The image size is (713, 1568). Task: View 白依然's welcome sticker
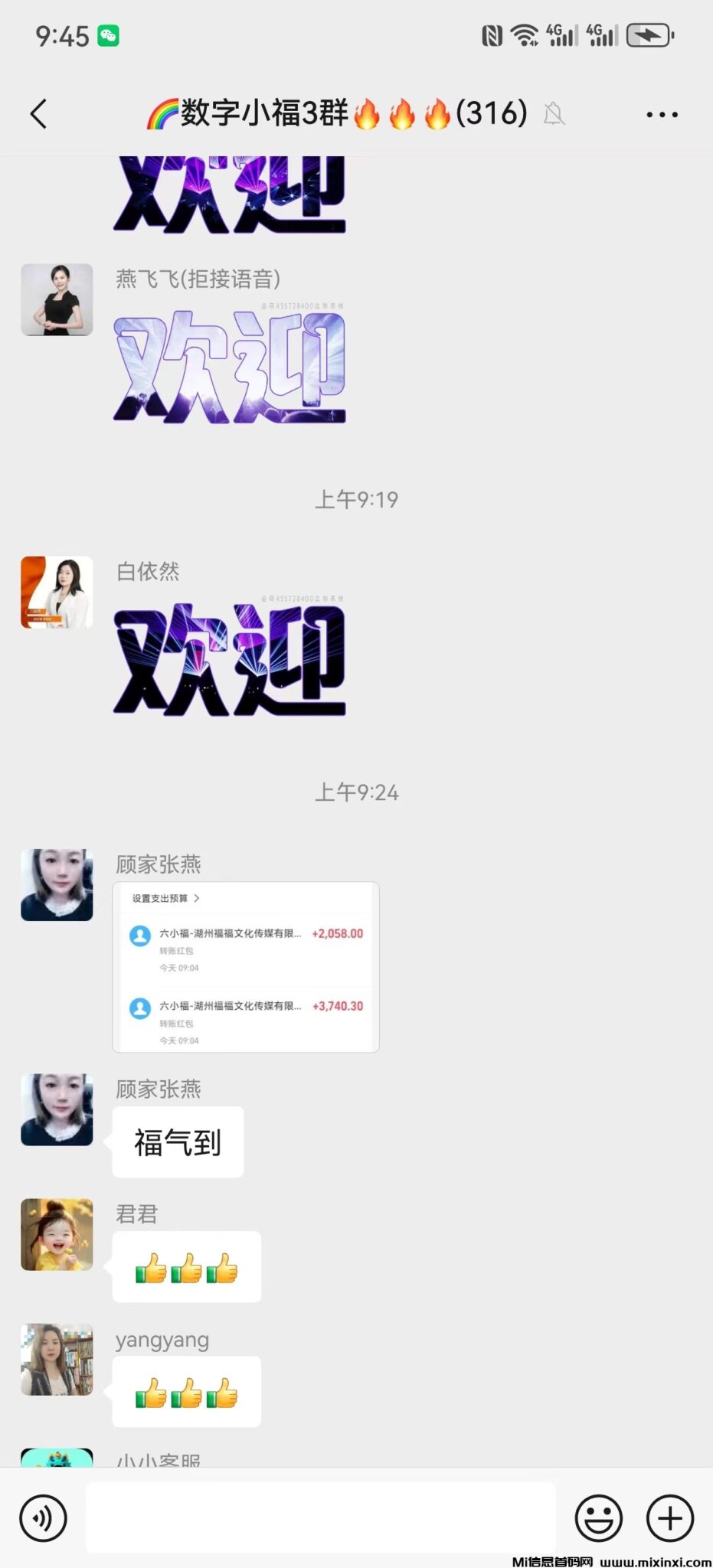[x=230, y=660]
